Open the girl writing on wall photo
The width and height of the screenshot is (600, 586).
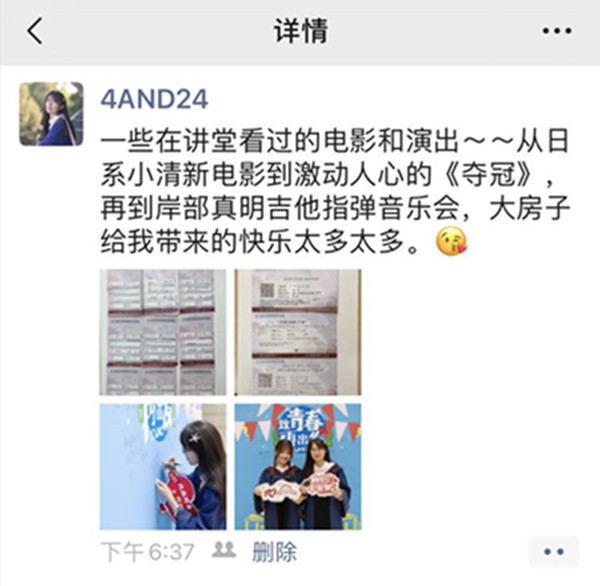[162, 466]
